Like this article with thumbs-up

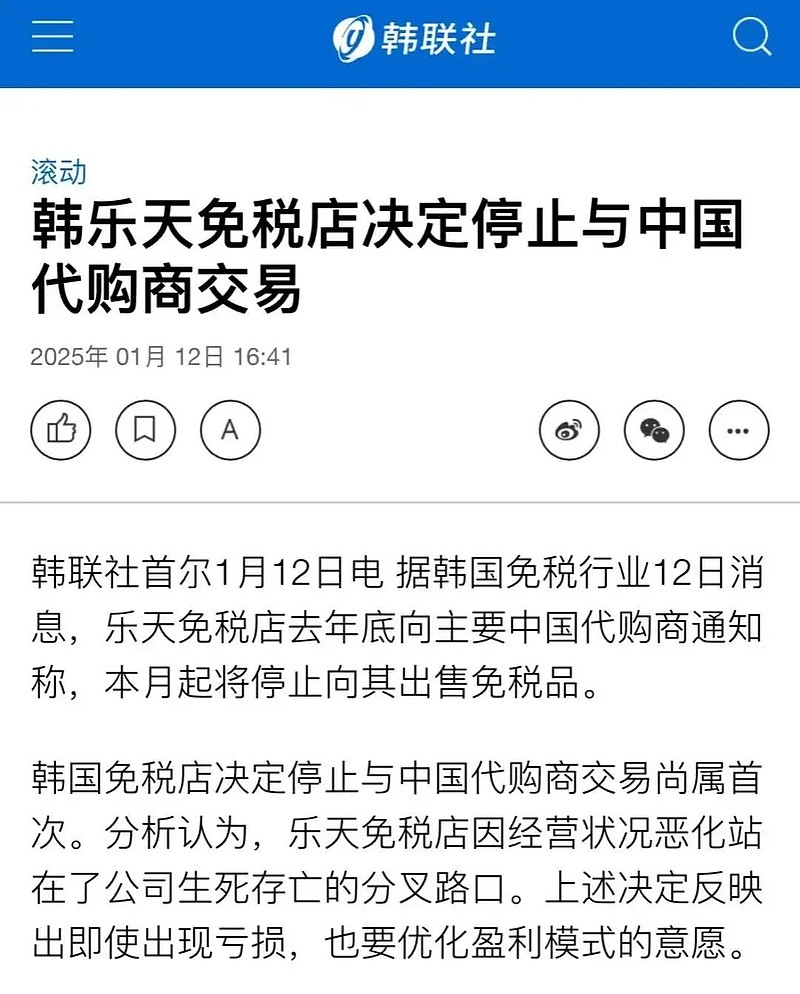pos(61,430)
